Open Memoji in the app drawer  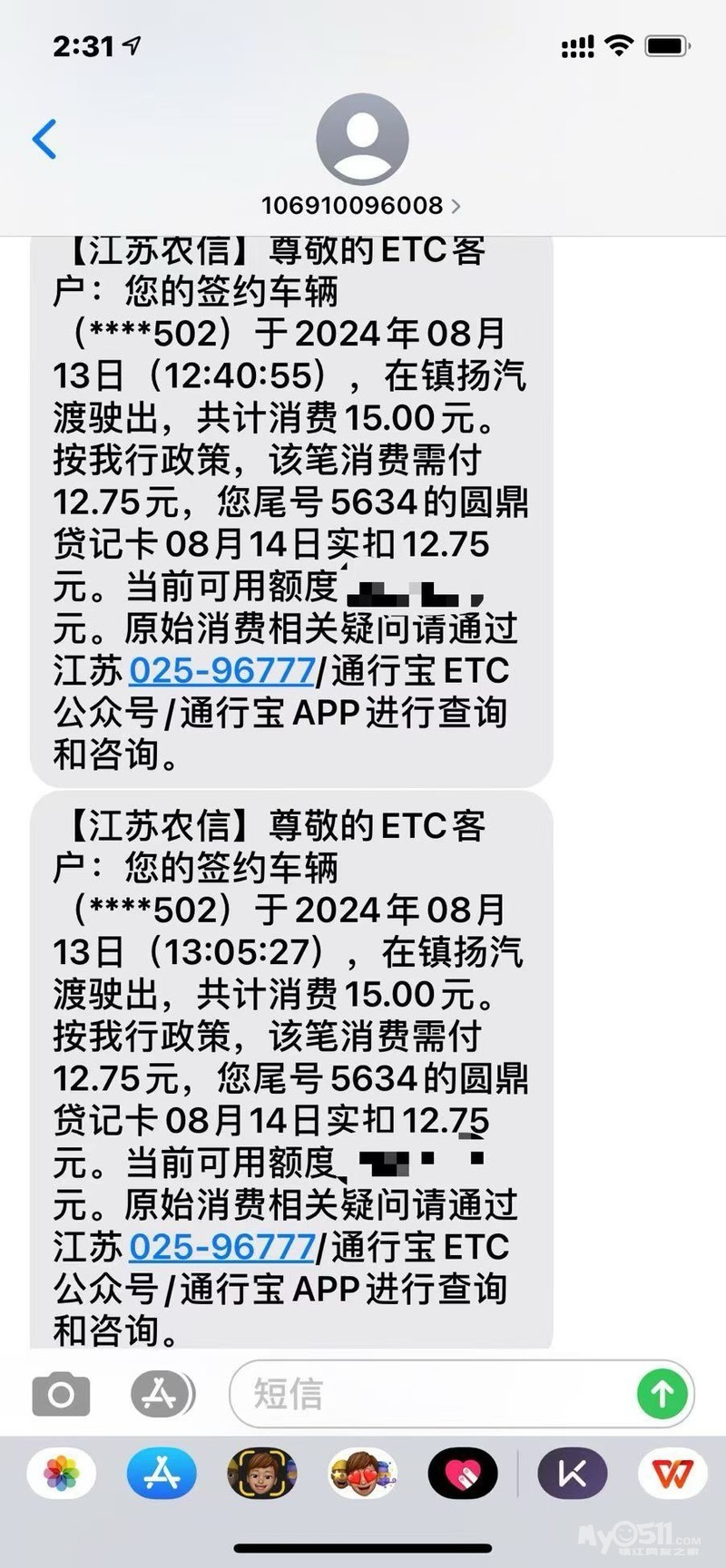(262, 1474)
